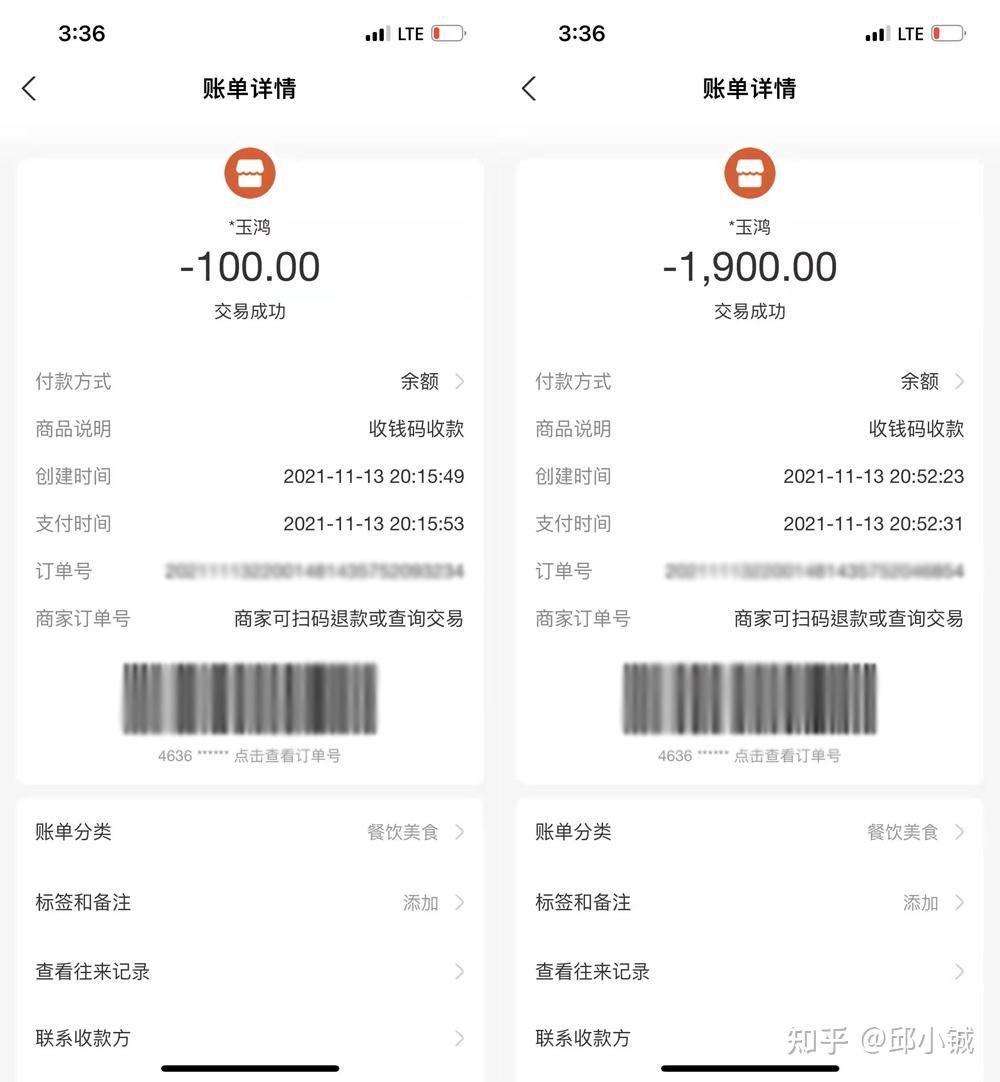The height and width of the screenshot is (1082, 1000).
Task: Tap the back arrow on right bill detail
Action: [529, 88]
